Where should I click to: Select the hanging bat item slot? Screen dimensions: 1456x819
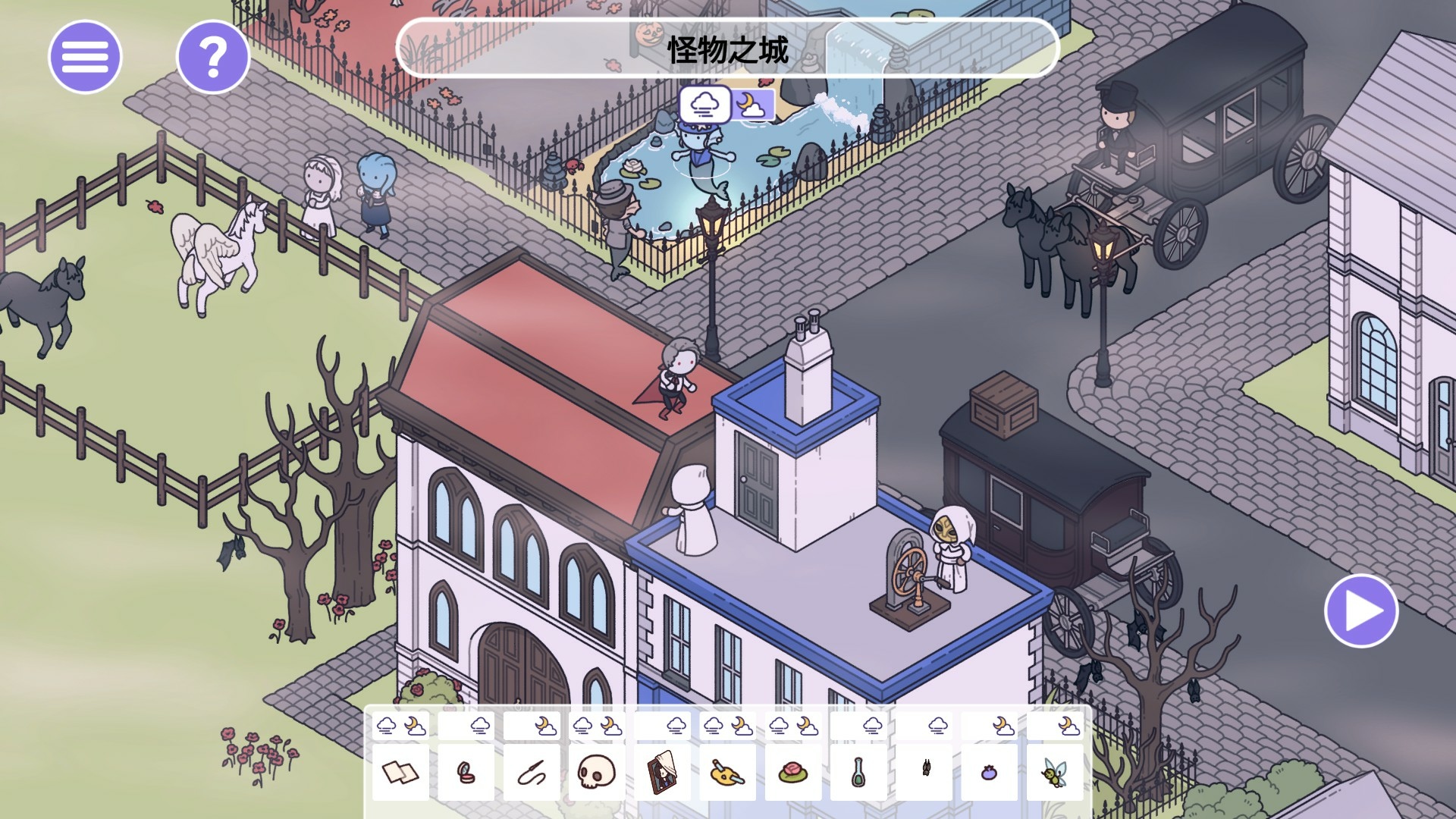pyautogui.click(x=924, y=772)
